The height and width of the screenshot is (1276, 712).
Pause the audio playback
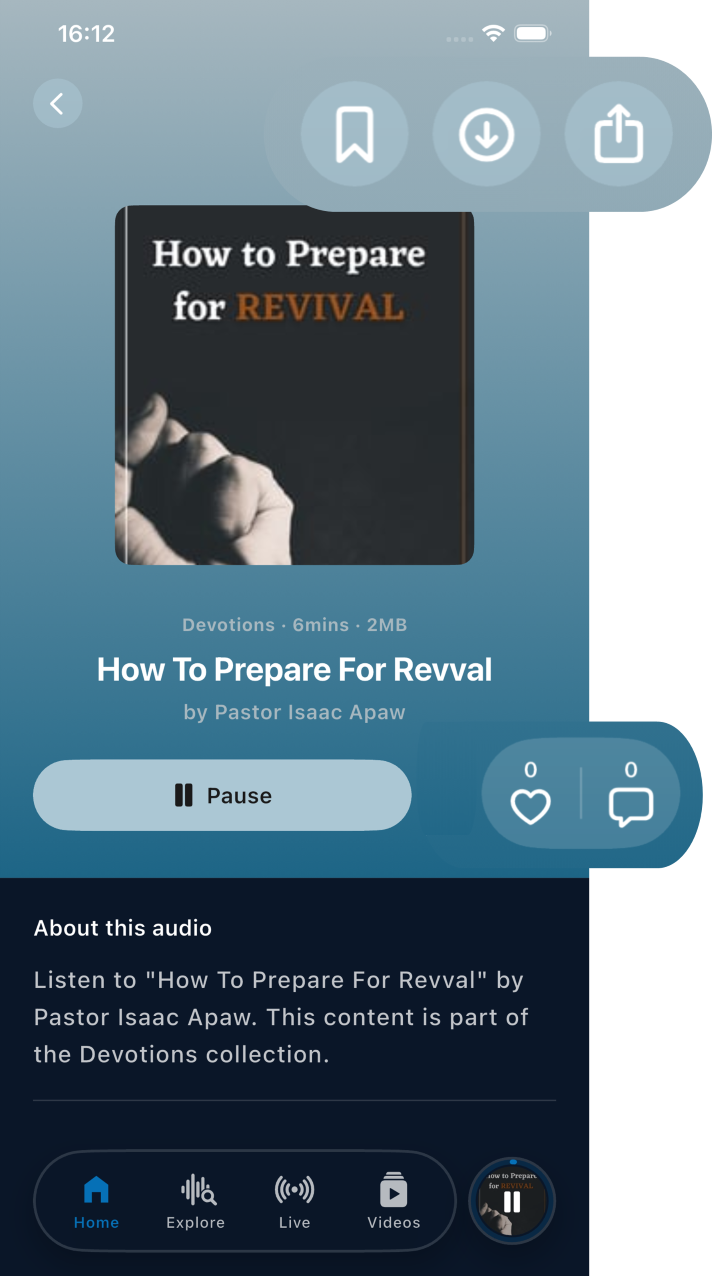tap(222, 795)
